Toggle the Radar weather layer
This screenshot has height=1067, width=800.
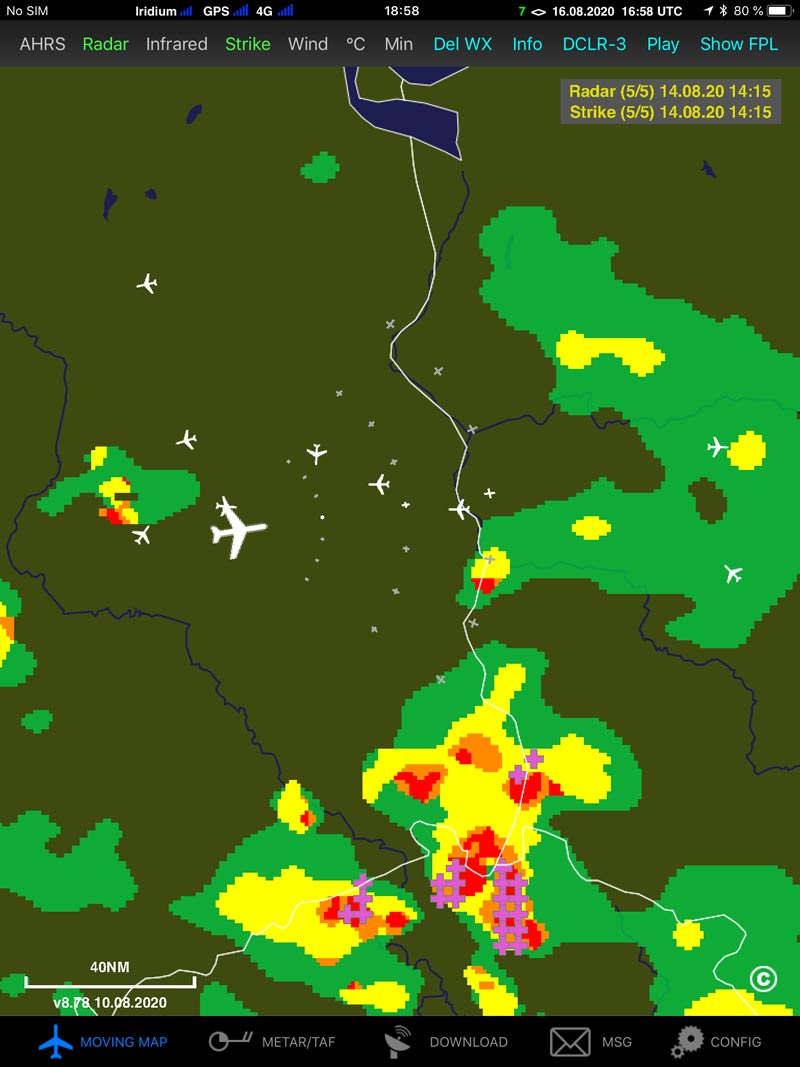point(105,44)
